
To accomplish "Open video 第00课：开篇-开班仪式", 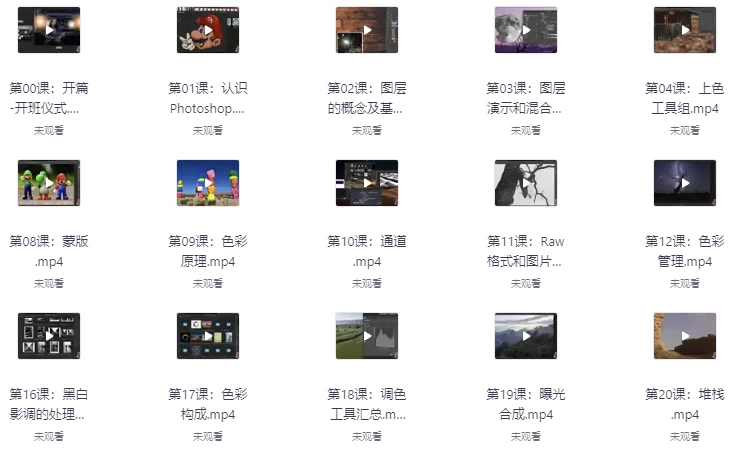I will tap(49, 30).
